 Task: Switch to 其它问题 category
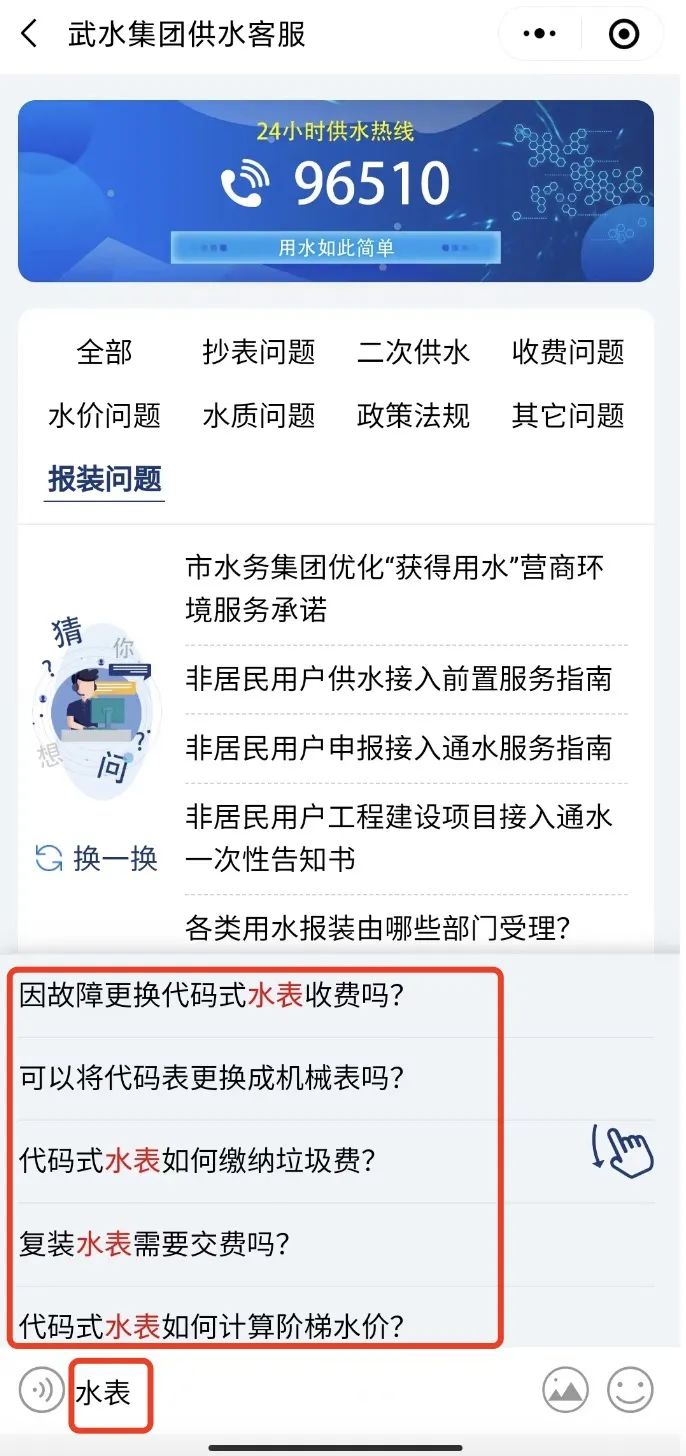568,415
